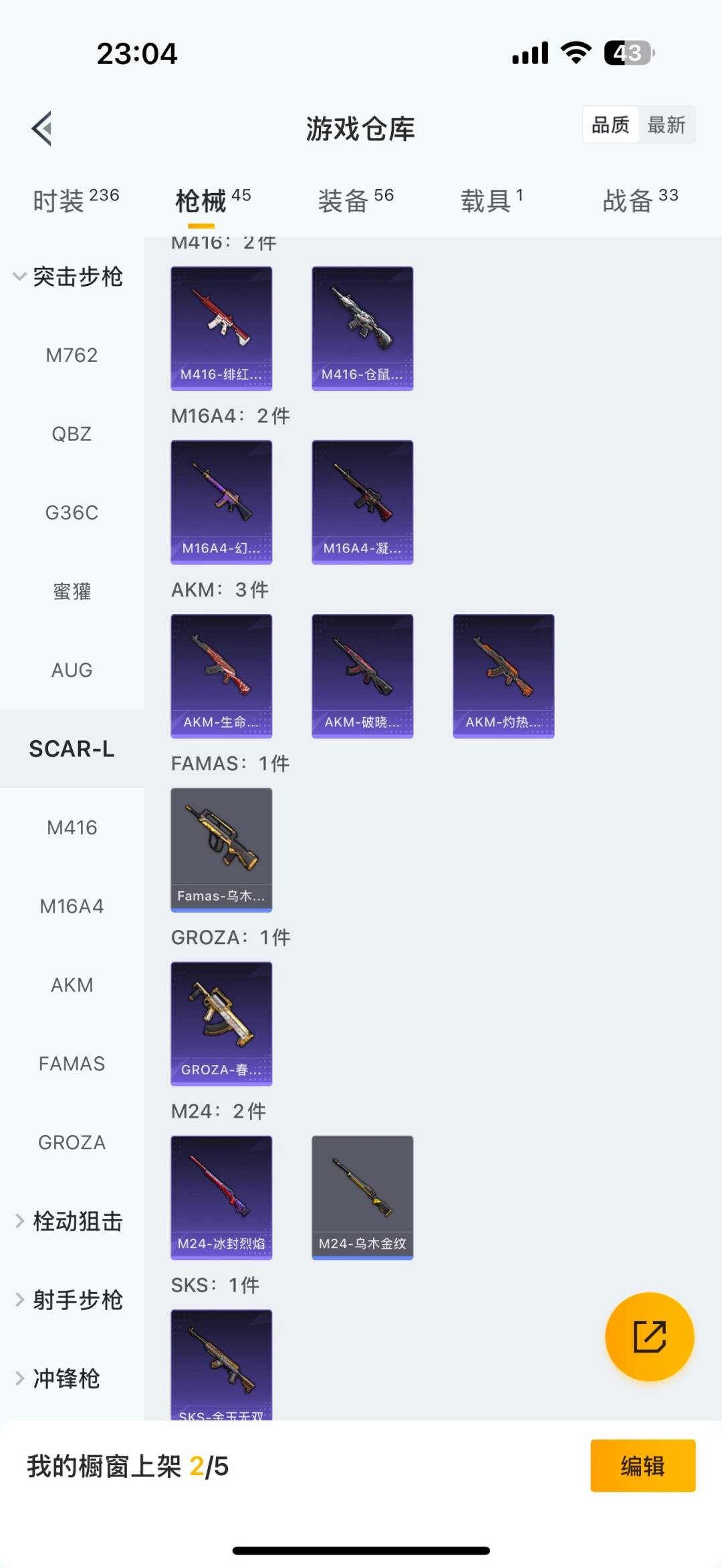Open the M416-绯红 skin card
722x1568 pixels.
point(221,328)
